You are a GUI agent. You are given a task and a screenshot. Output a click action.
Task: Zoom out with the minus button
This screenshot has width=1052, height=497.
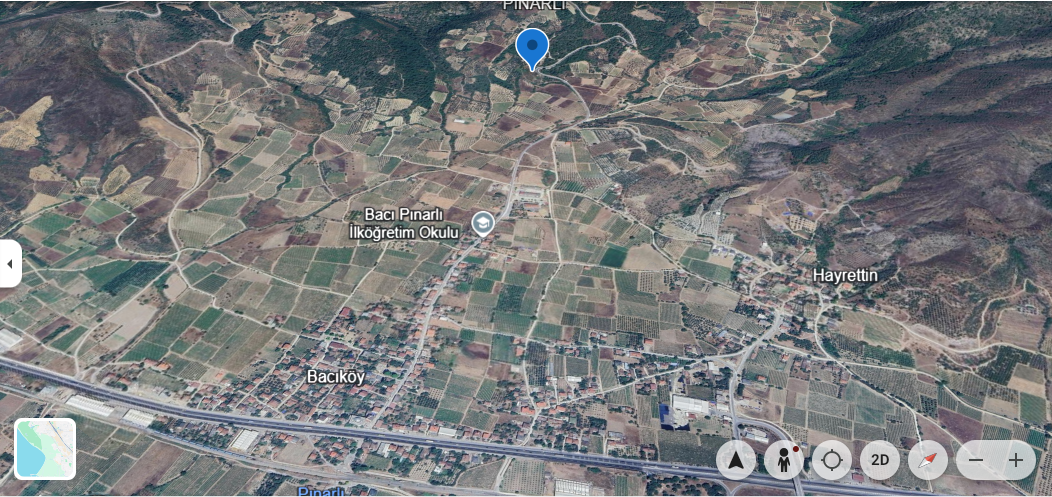click(976, 460)
